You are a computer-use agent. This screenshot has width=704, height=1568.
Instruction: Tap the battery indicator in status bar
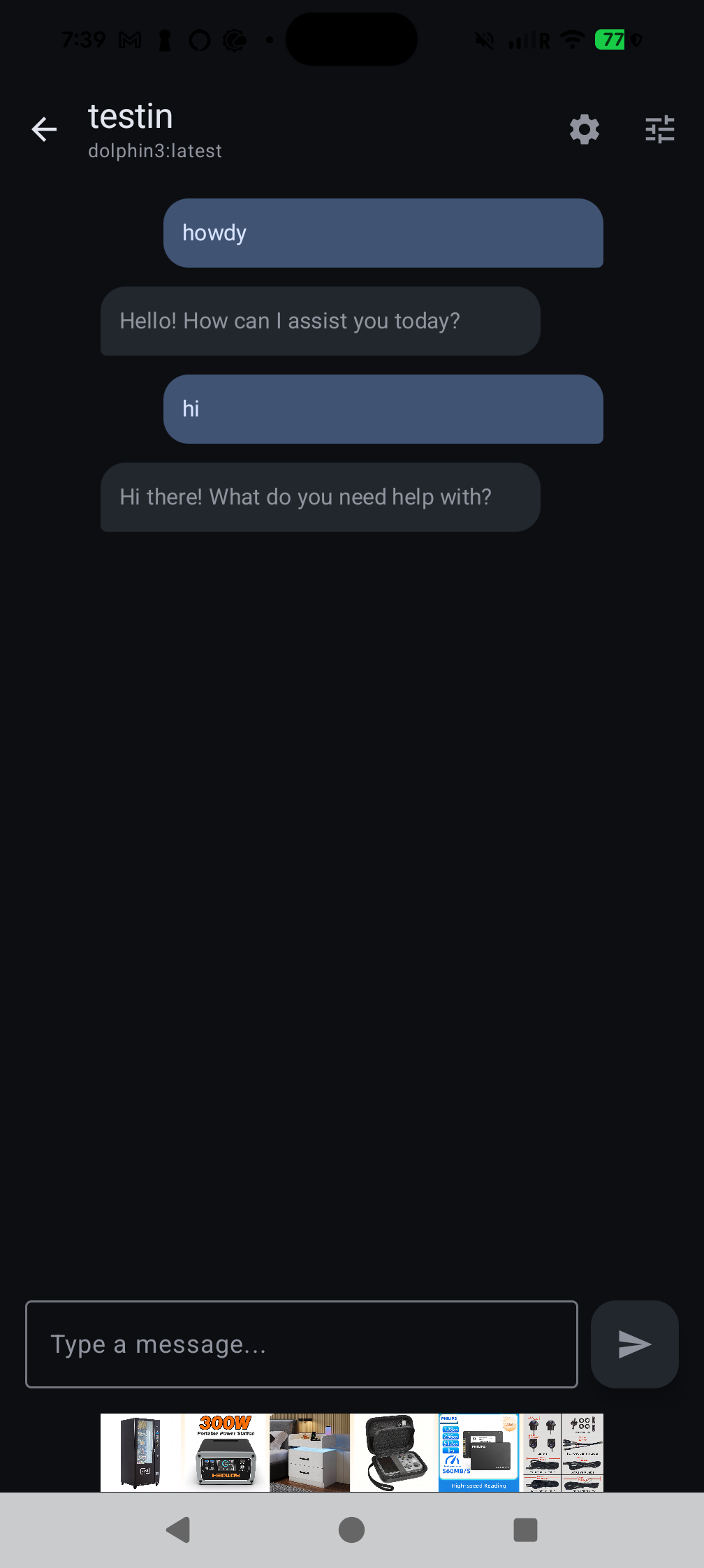pos(612,40)
